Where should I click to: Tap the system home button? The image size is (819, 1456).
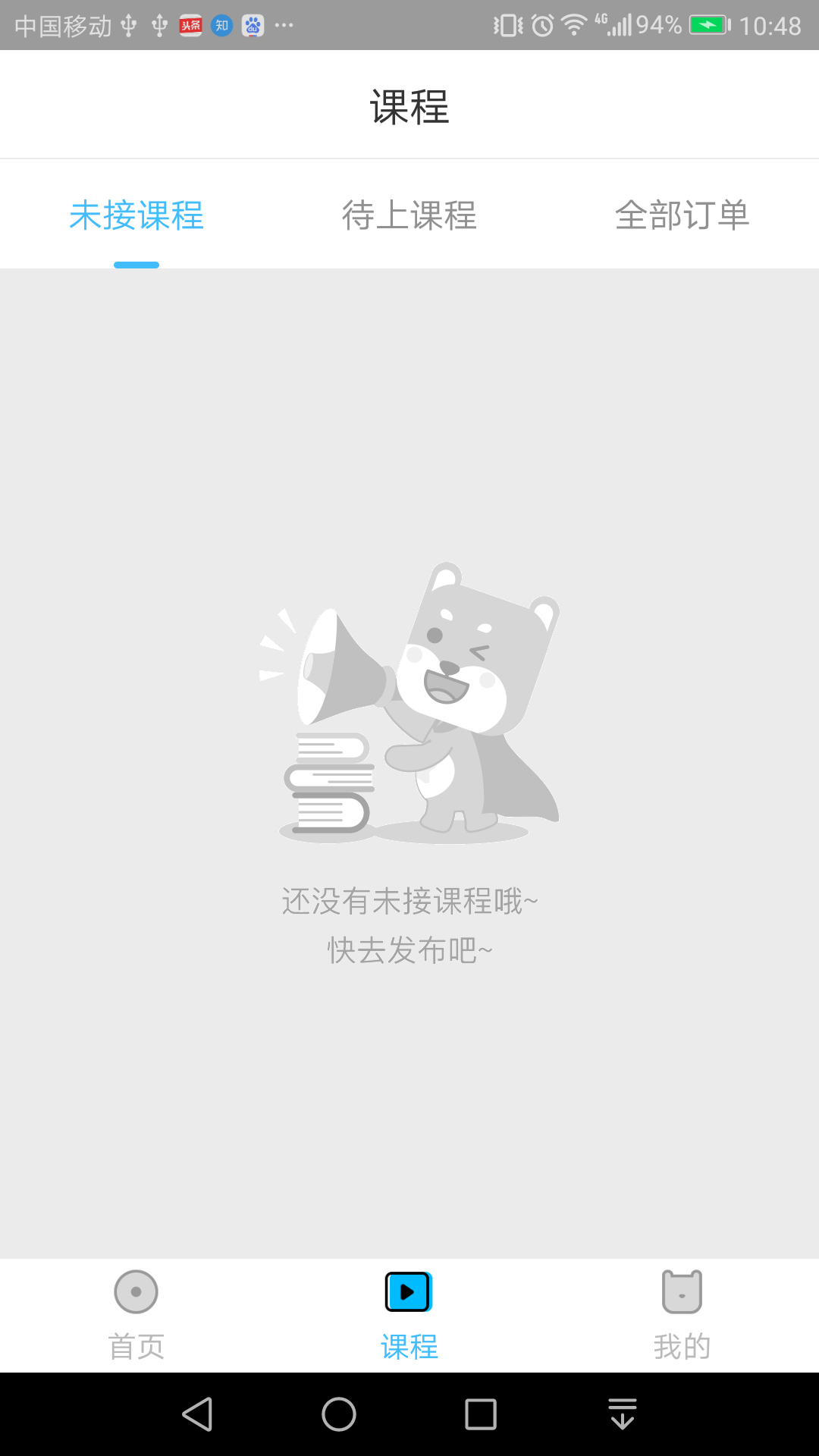point(339,1414)
